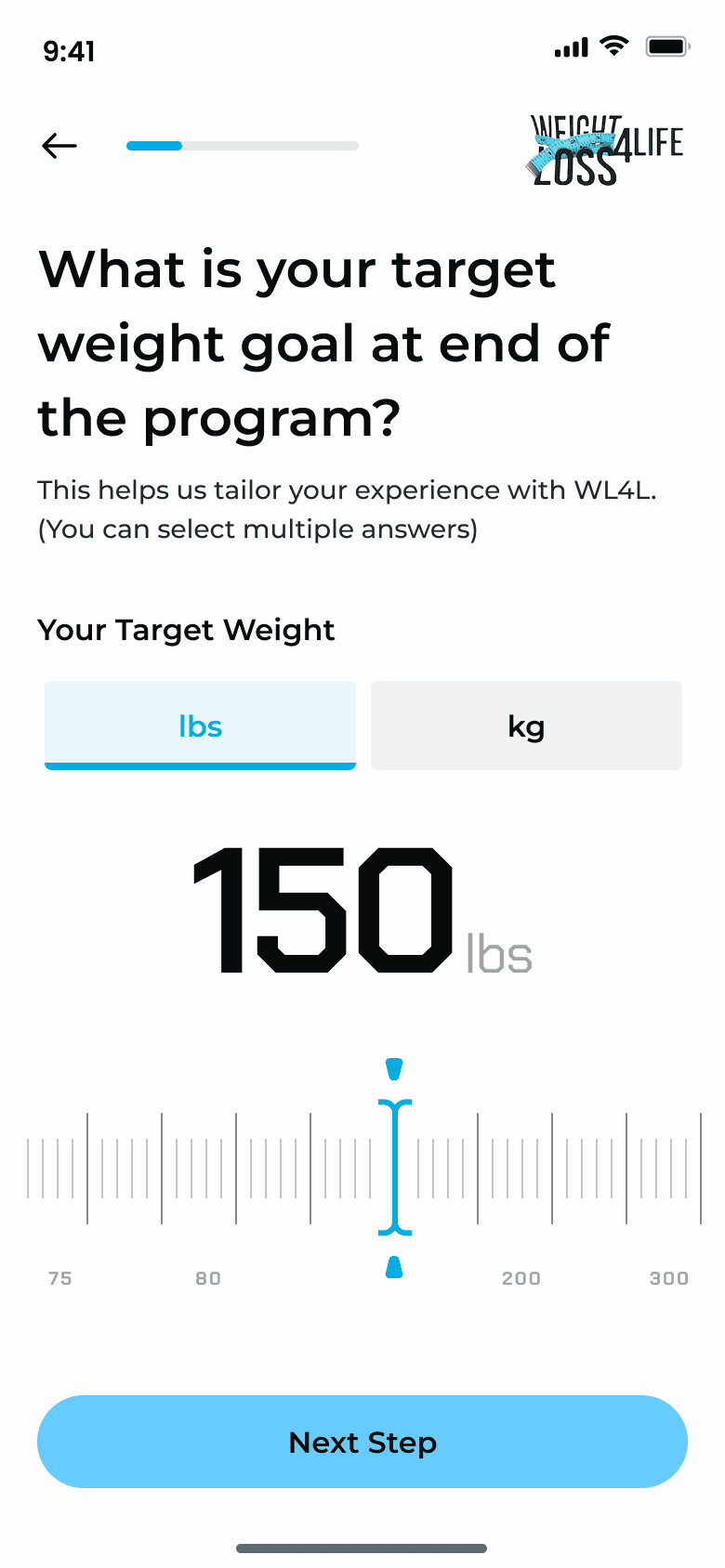725x1568 pixels.
Task: Select the lbs unit tab
Action: point(200,725)
